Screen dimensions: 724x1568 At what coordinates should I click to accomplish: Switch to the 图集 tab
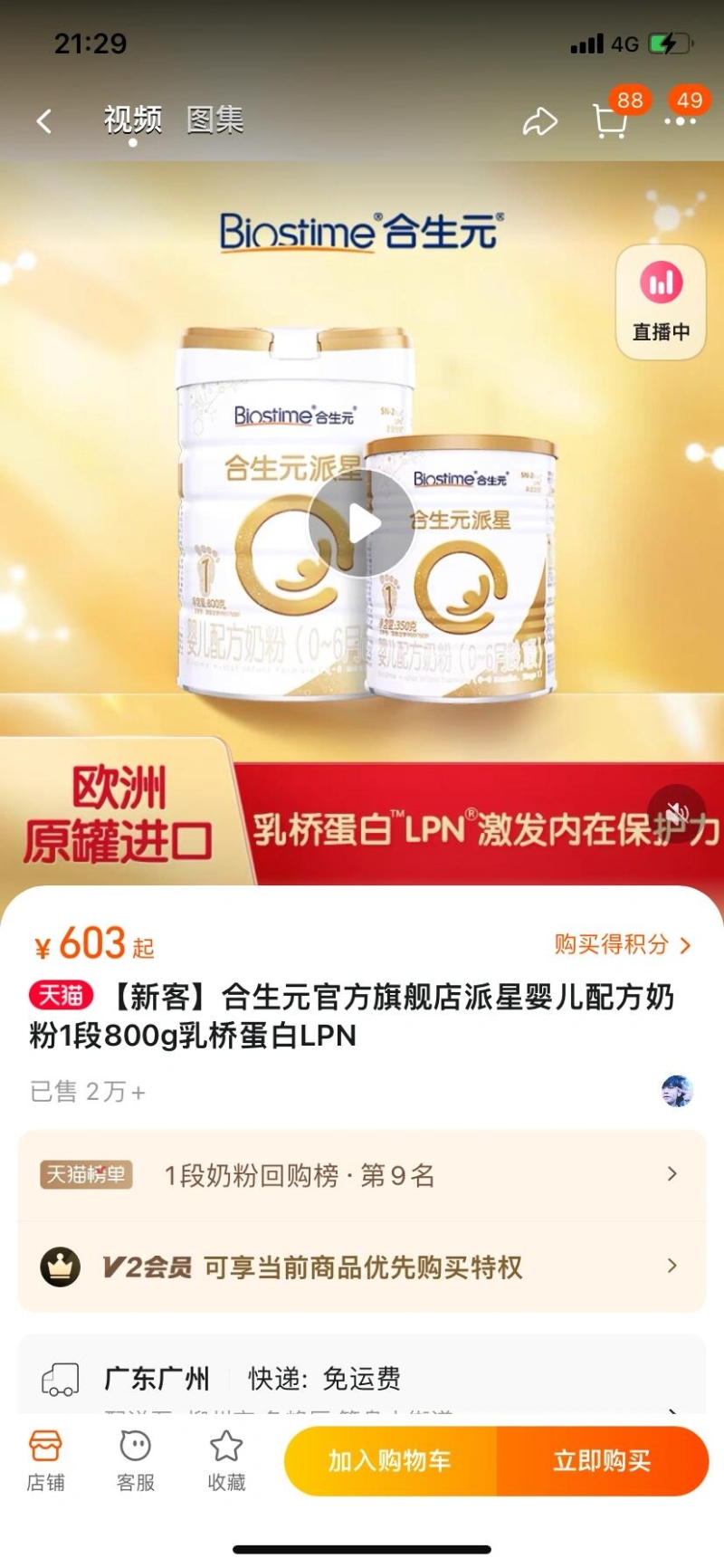pyautogui.click(x=215, y=120)
